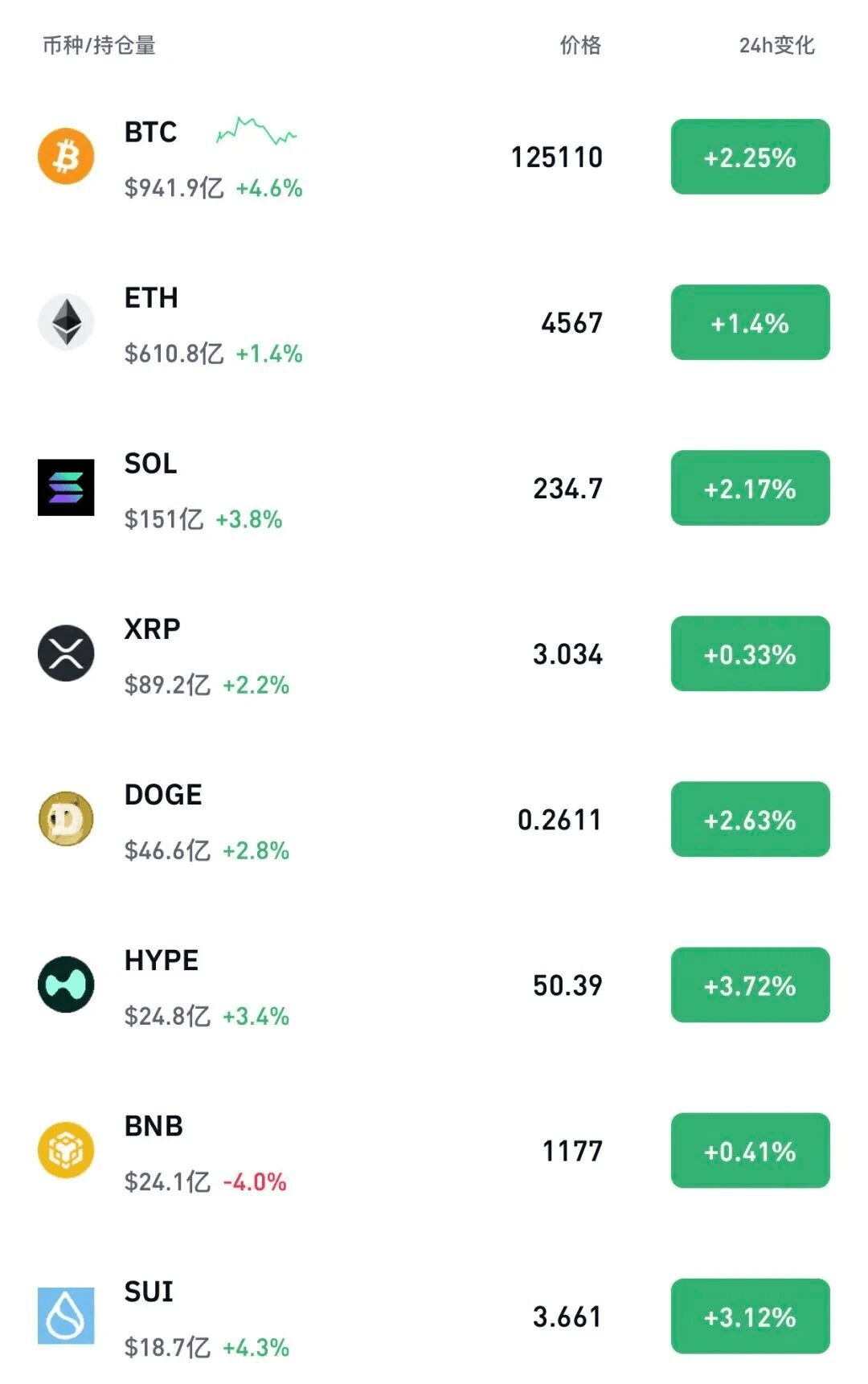Sort by 币种/持仓量 column header
Image resolution: width=868 pixels, height=1384 pixels.
[99, 45]
